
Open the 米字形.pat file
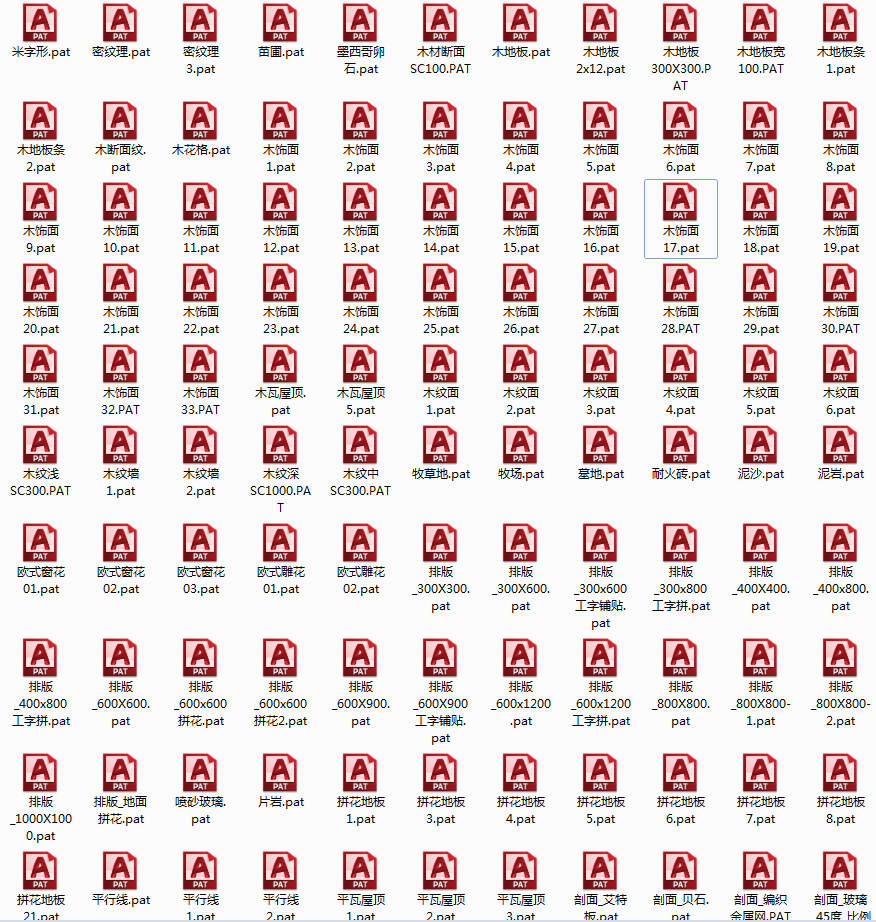point(40,22)
